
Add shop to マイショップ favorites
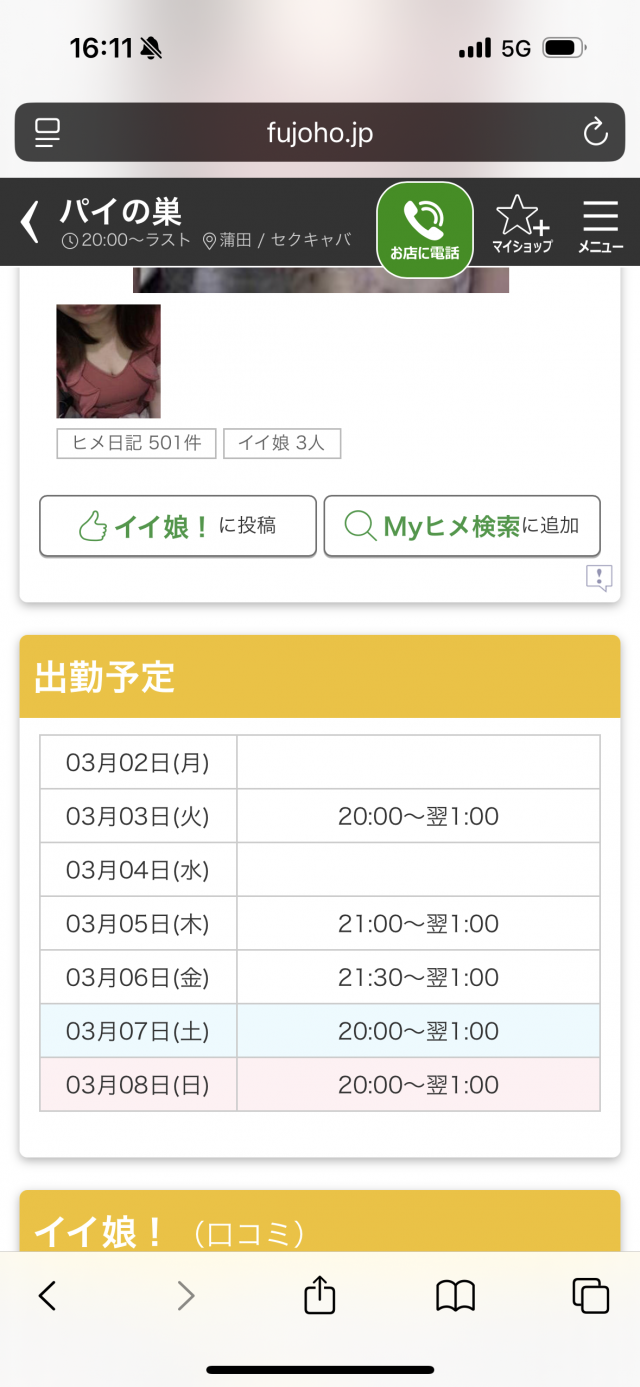click(x=521, y=223)
